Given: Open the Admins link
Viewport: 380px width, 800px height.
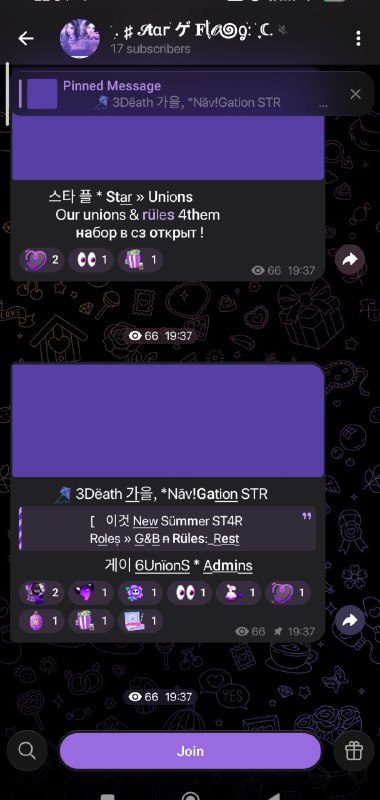Looking at the screenshot, I should tap(227, 565).
